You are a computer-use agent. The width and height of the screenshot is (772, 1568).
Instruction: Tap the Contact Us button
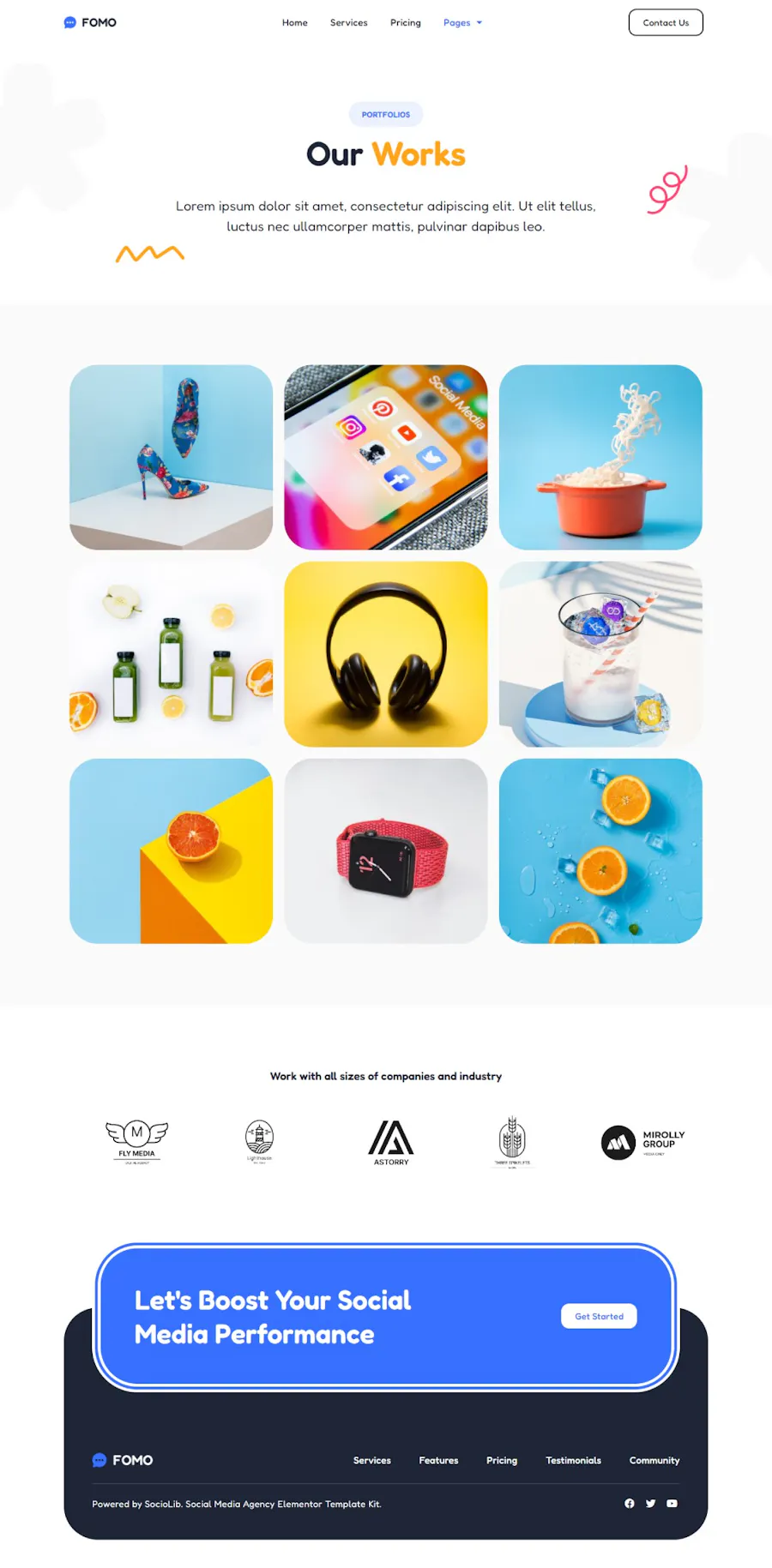pos(666,23)
